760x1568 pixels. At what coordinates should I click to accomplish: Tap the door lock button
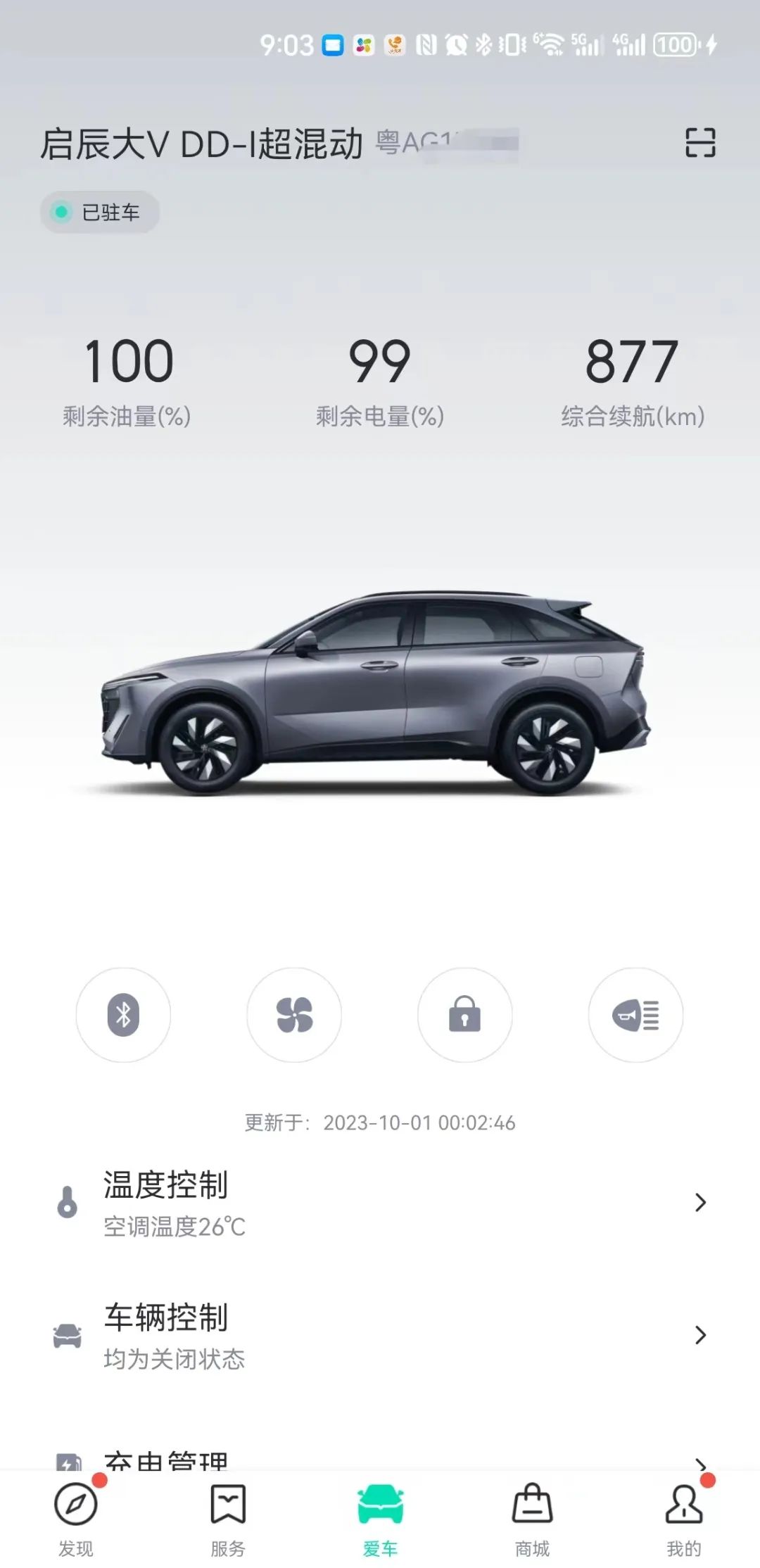[x=464, y=1014]
